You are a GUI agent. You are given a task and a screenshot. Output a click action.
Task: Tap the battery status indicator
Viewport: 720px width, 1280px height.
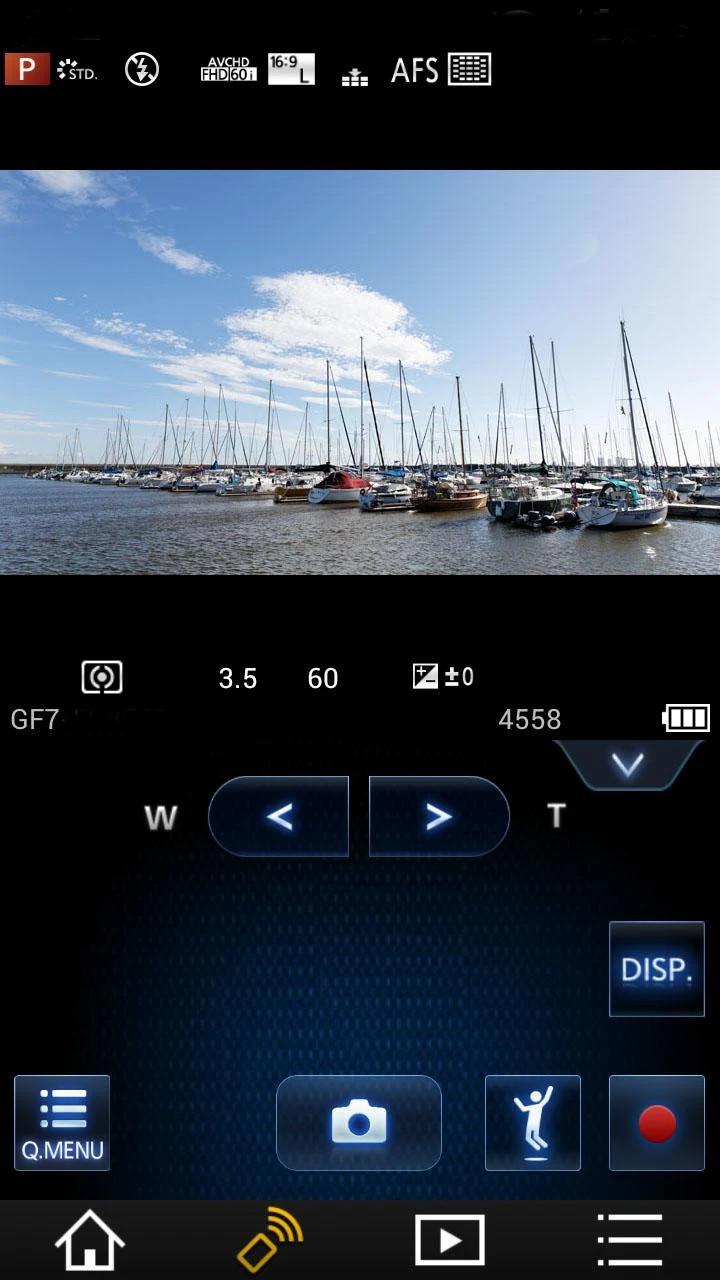pos(688,718)
